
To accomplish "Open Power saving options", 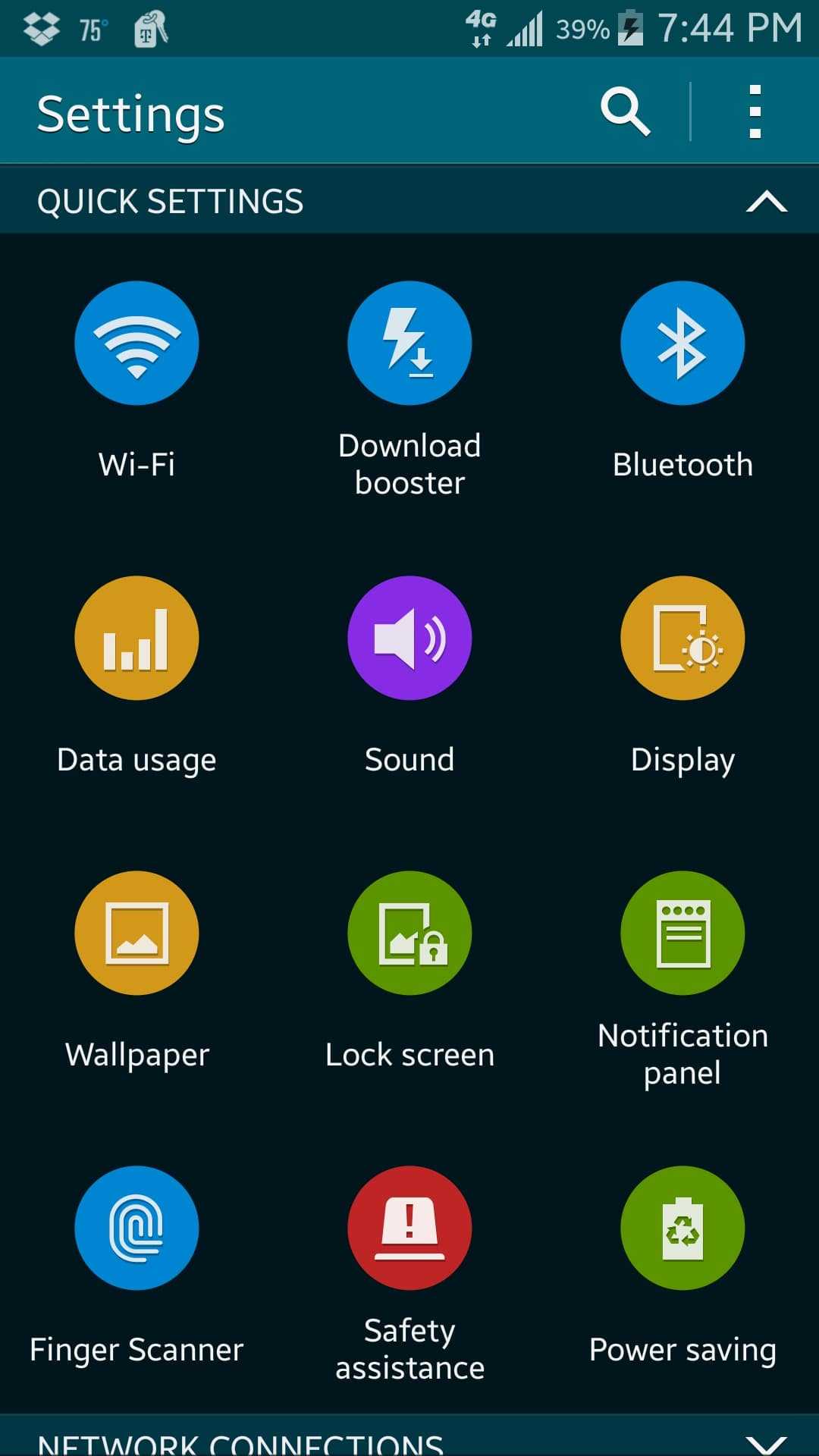I will point(682,1228).
